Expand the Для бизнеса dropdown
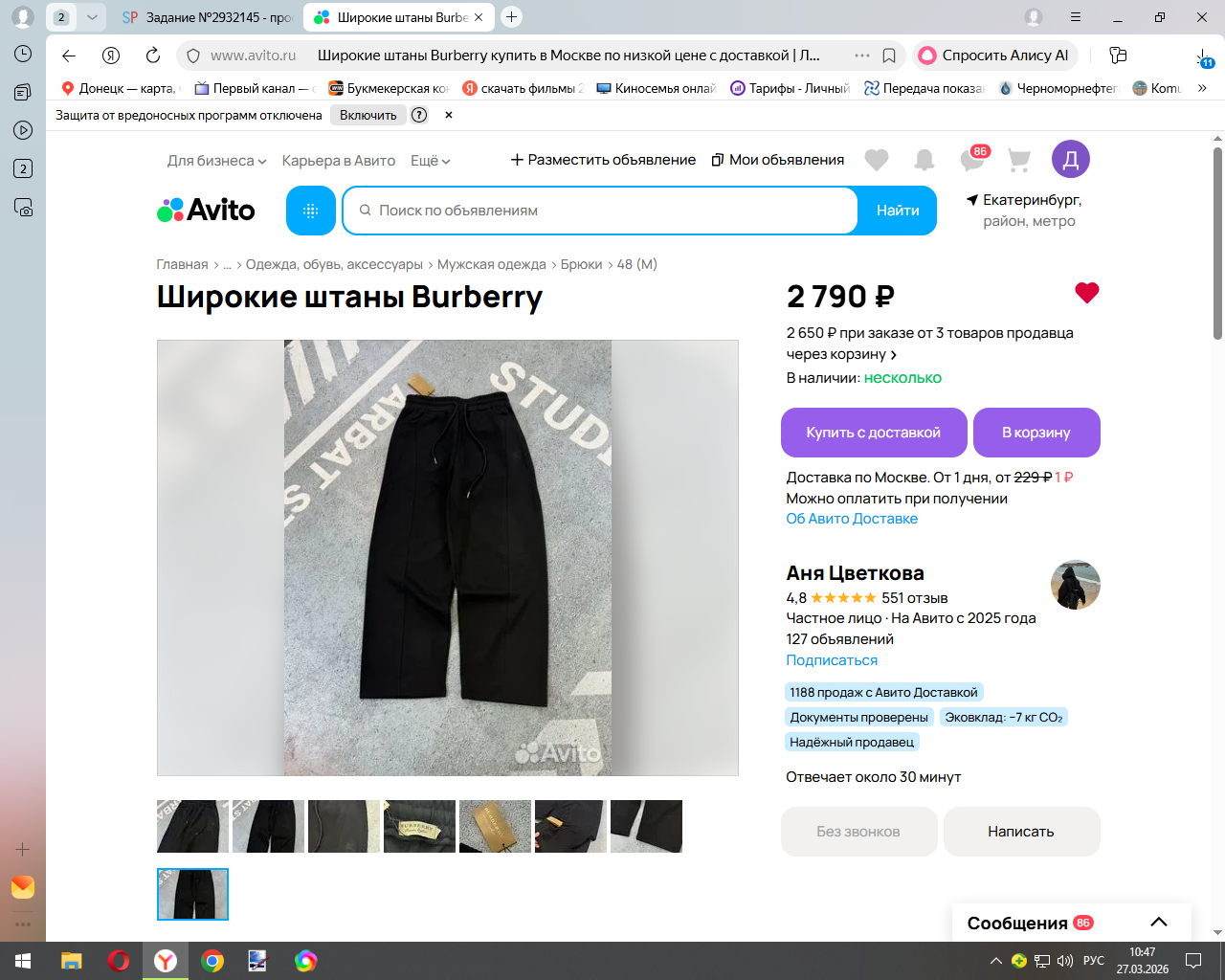The image size is (1225, 980). [216, 161]
